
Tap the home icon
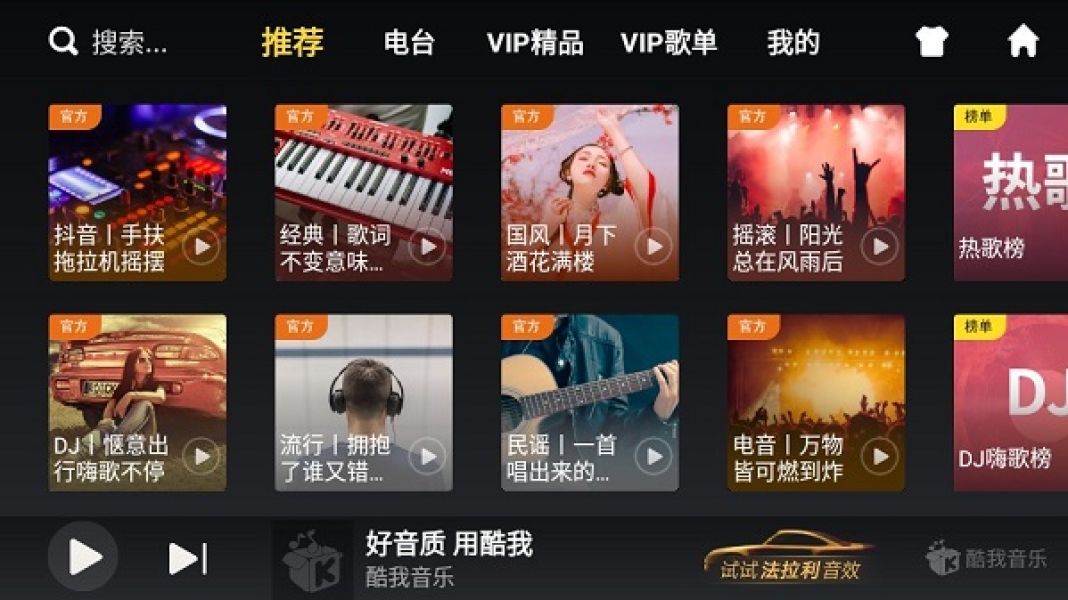click(1022, 42)
